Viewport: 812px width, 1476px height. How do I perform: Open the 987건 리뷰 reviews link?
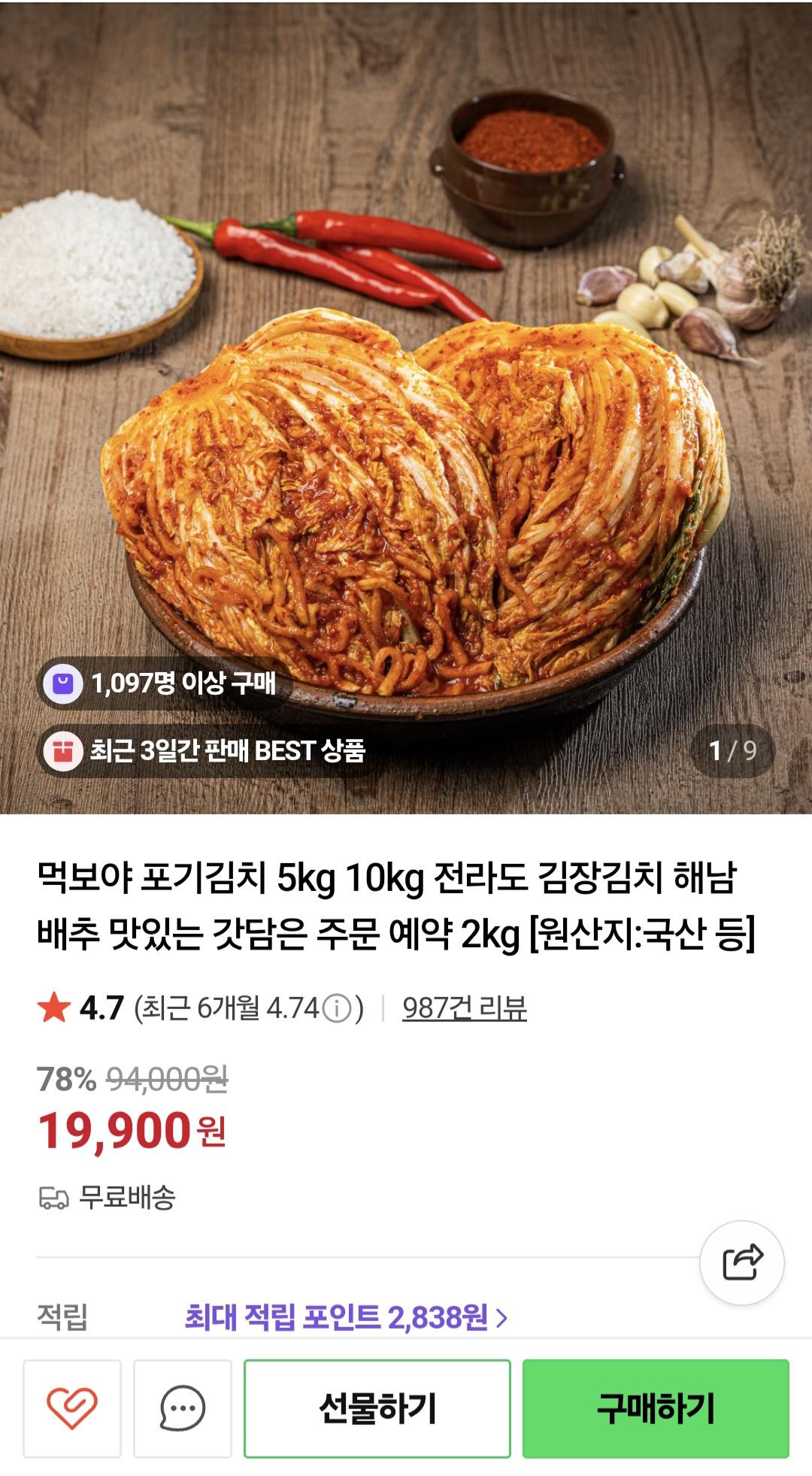[x=464, y=1008]
